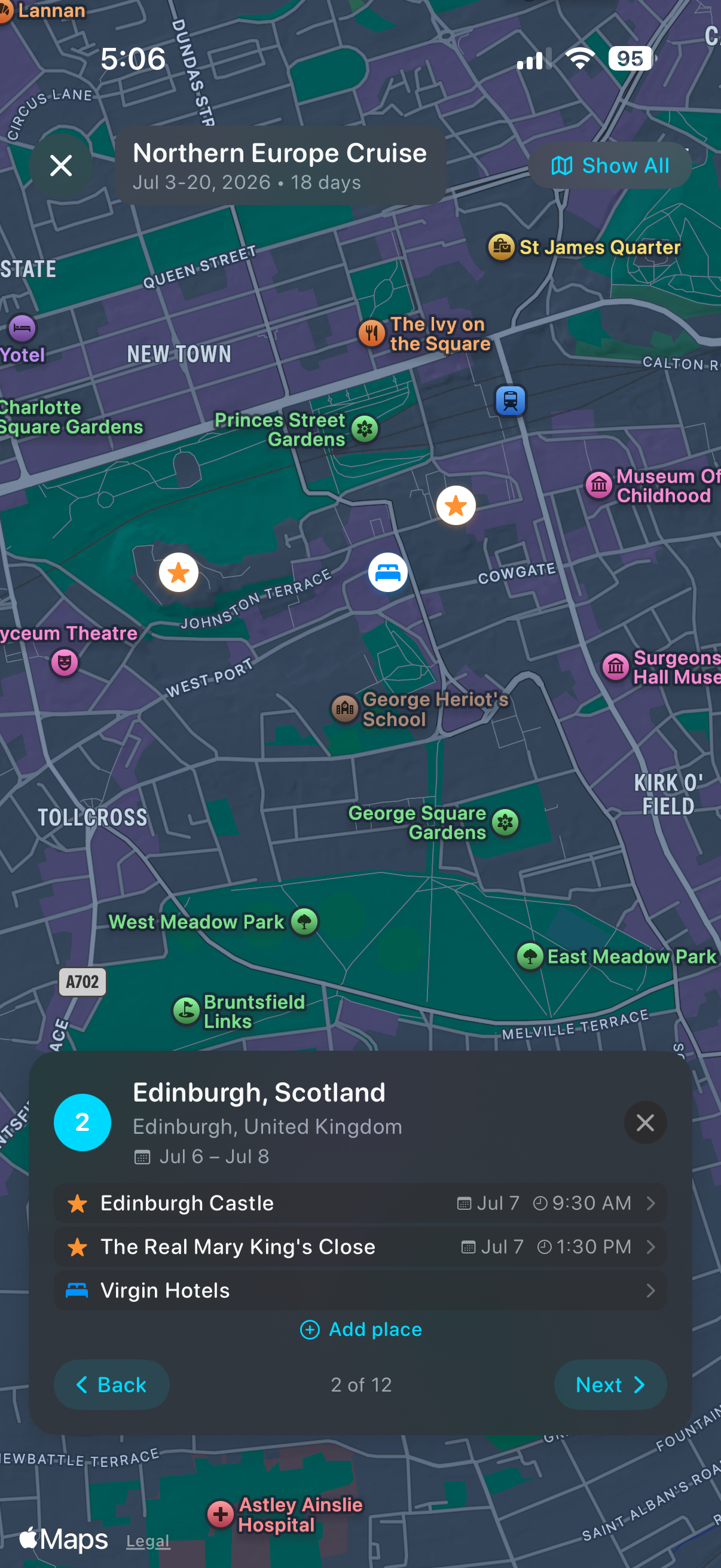Close the Northern Europe Cruise trip view
This screenshot has height=1568, width=721.
[x=61, y=166]
